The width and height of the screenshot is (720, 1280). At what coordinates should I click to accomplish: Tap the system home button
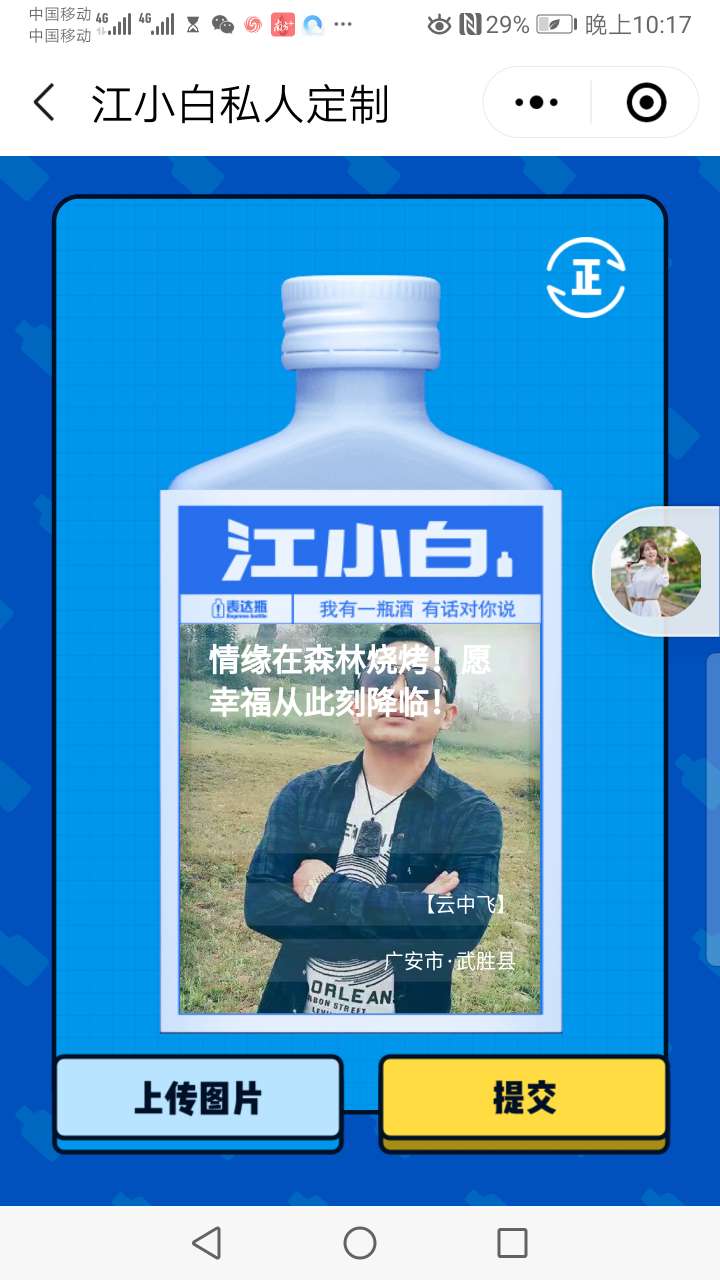coord(360,1243)
